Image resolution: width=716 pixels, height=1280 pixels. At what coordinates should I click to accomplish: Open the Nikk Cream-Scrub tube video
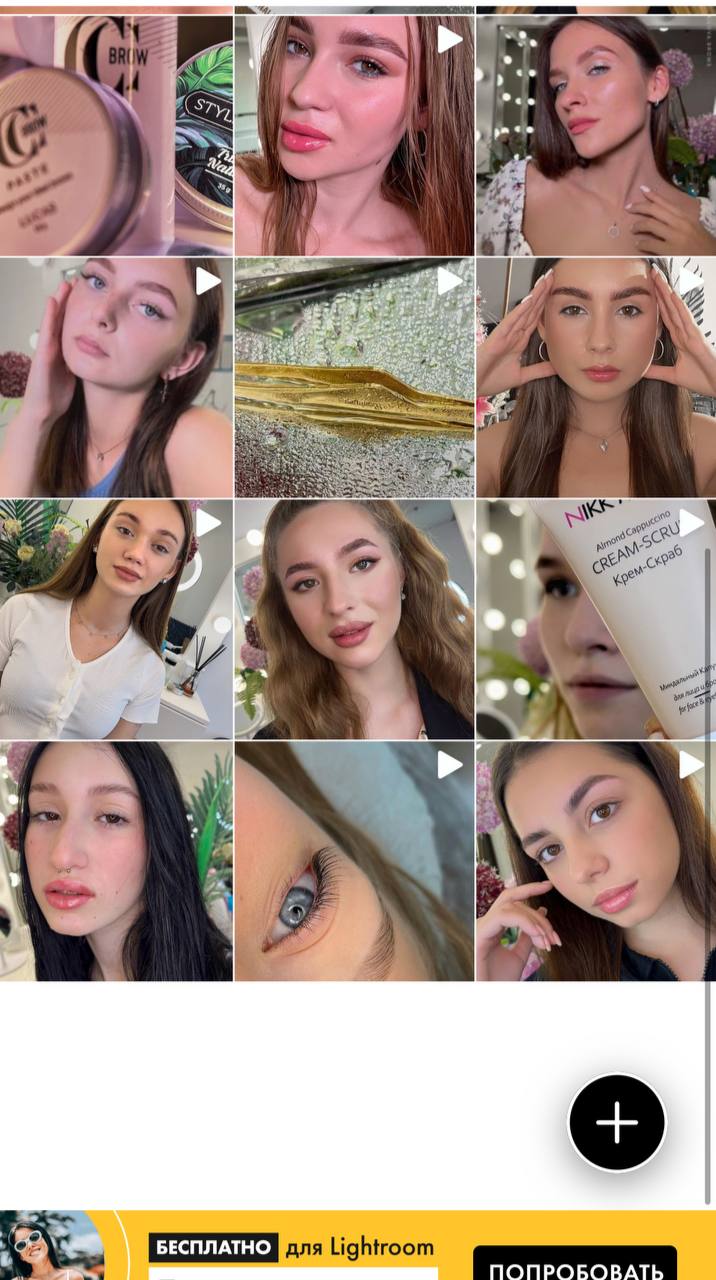[596, 620]
